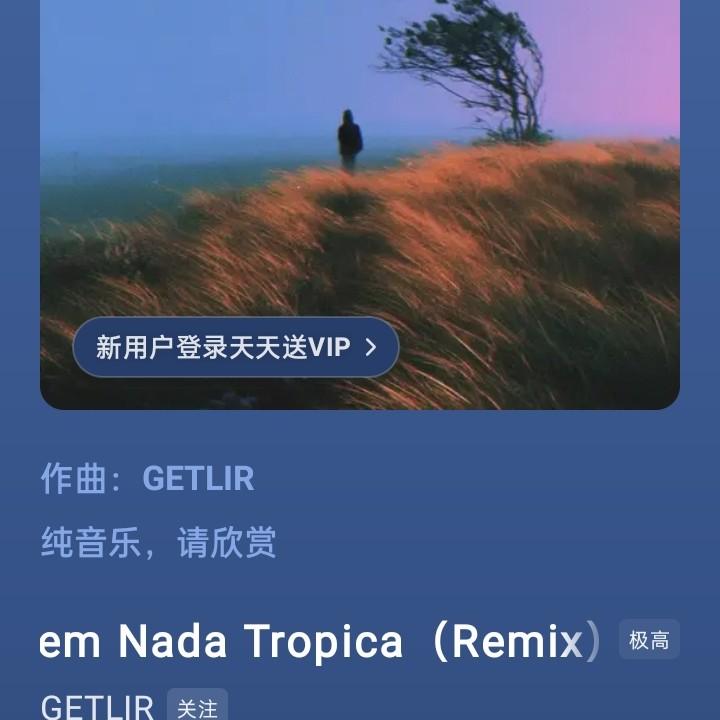
Task: Change the audio quality labeled 极高
Action: pos(649,640)
